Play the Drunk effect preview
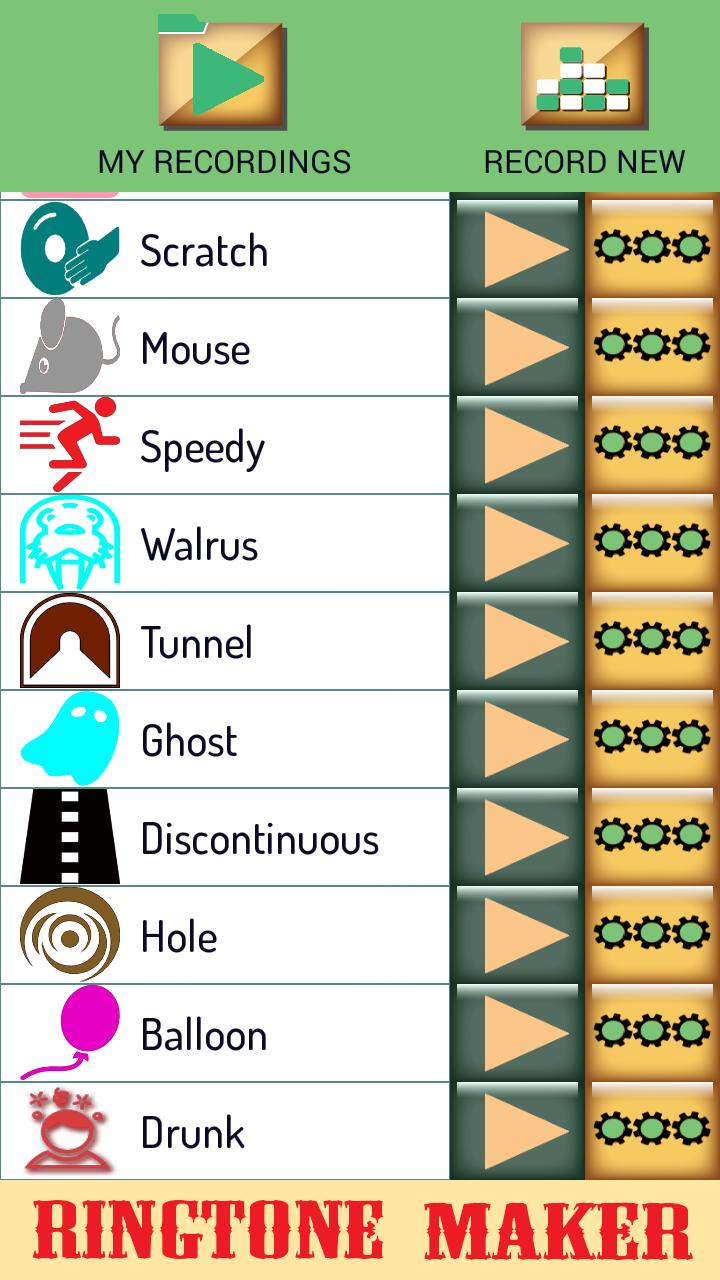The image size is (720, 1280). point(516,1131)
